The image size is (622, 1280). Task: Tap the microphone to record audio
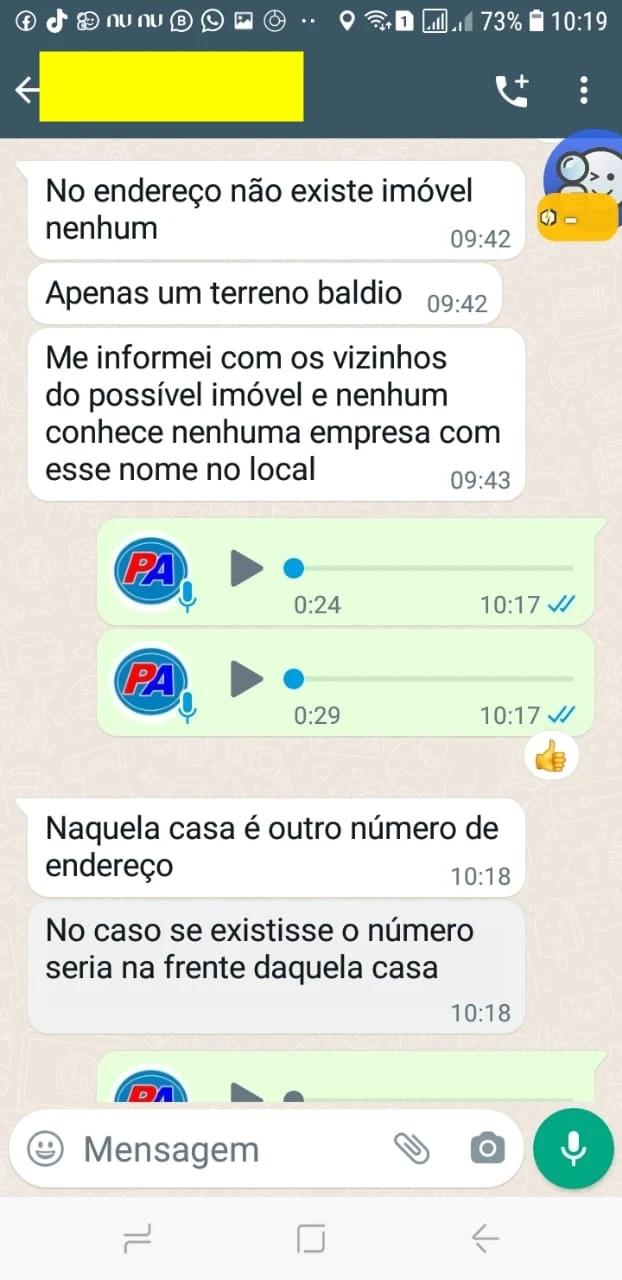point(573,1148)
